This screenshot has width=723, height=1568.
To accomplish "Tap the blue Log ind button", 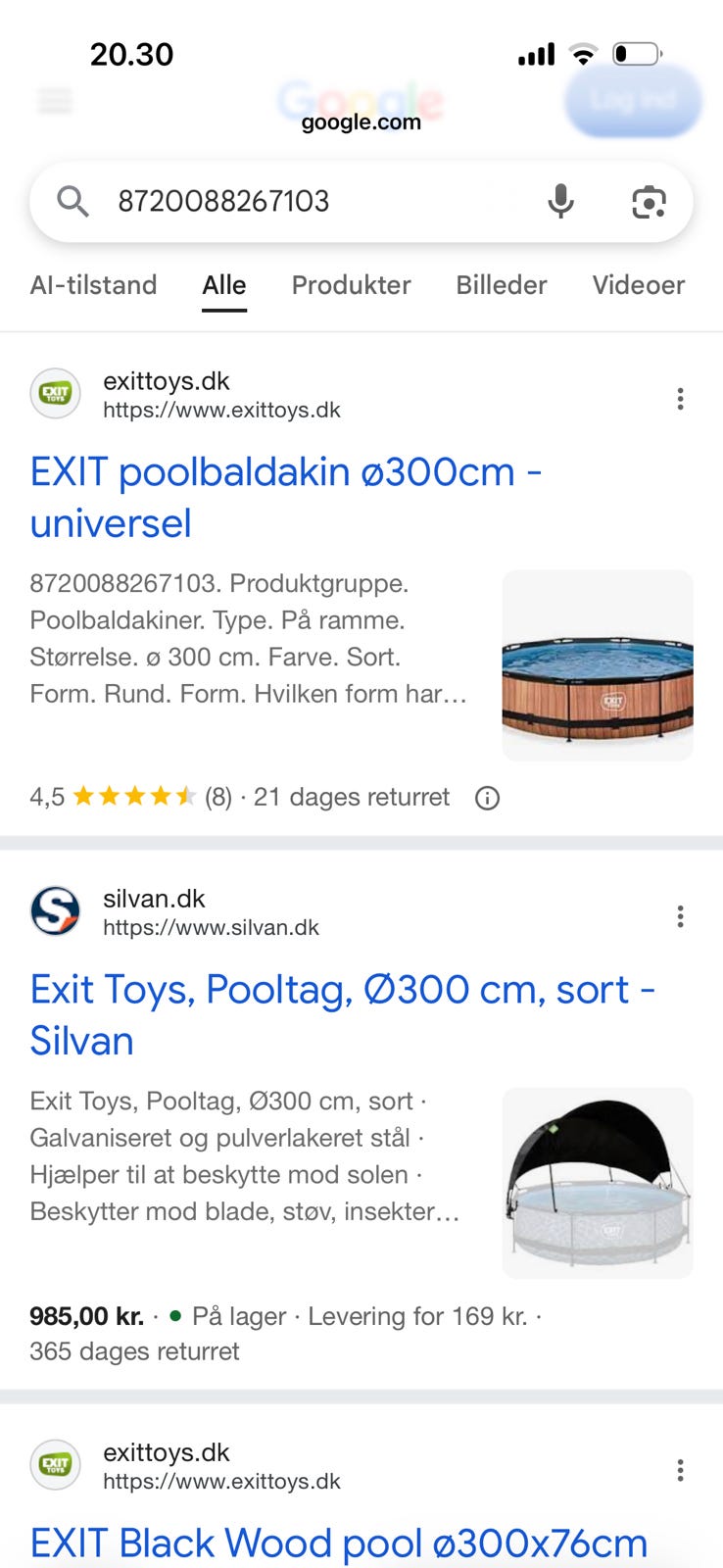I will (x=633, y=100).
